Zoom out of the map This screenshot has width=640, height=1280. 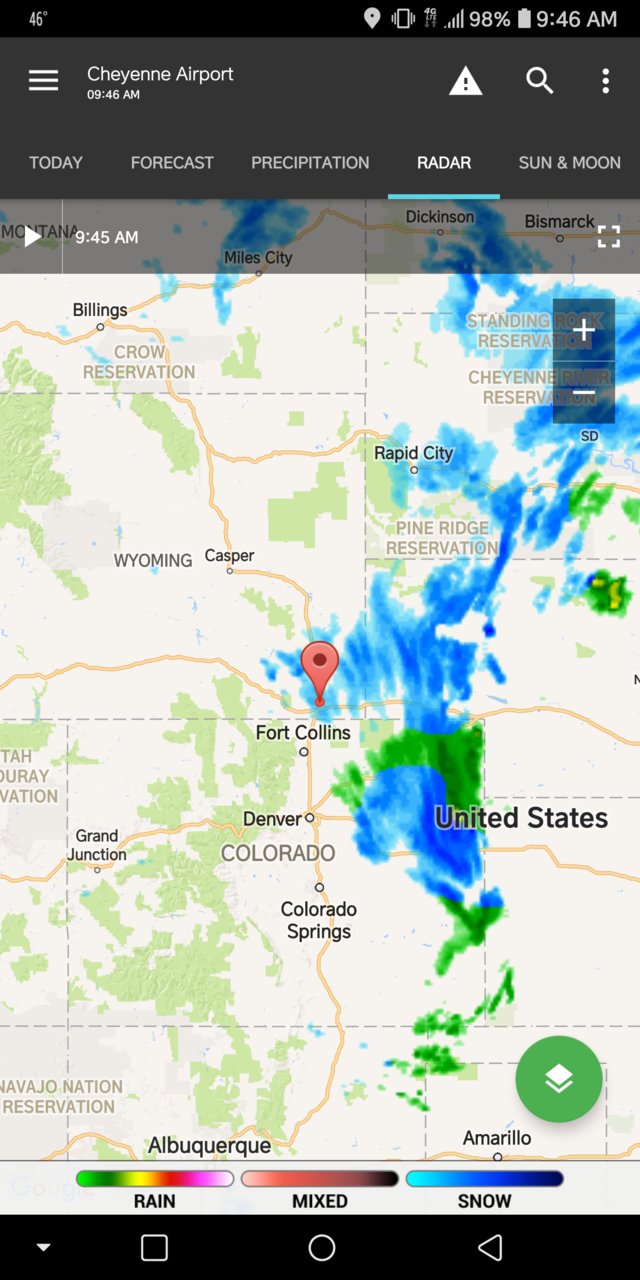click(x=584, y=392)
